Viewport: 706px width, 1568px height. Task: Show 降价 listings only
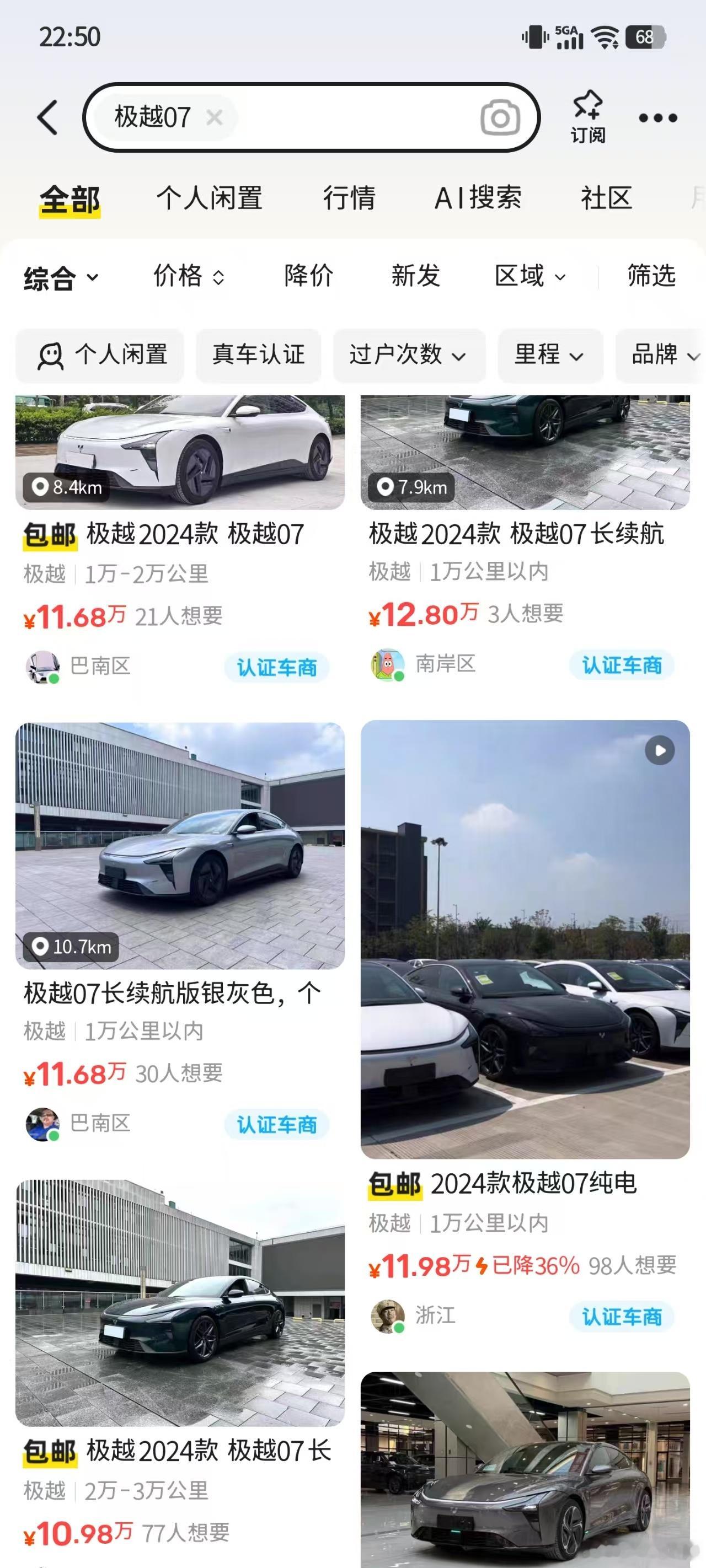click(x=309, y=276)
